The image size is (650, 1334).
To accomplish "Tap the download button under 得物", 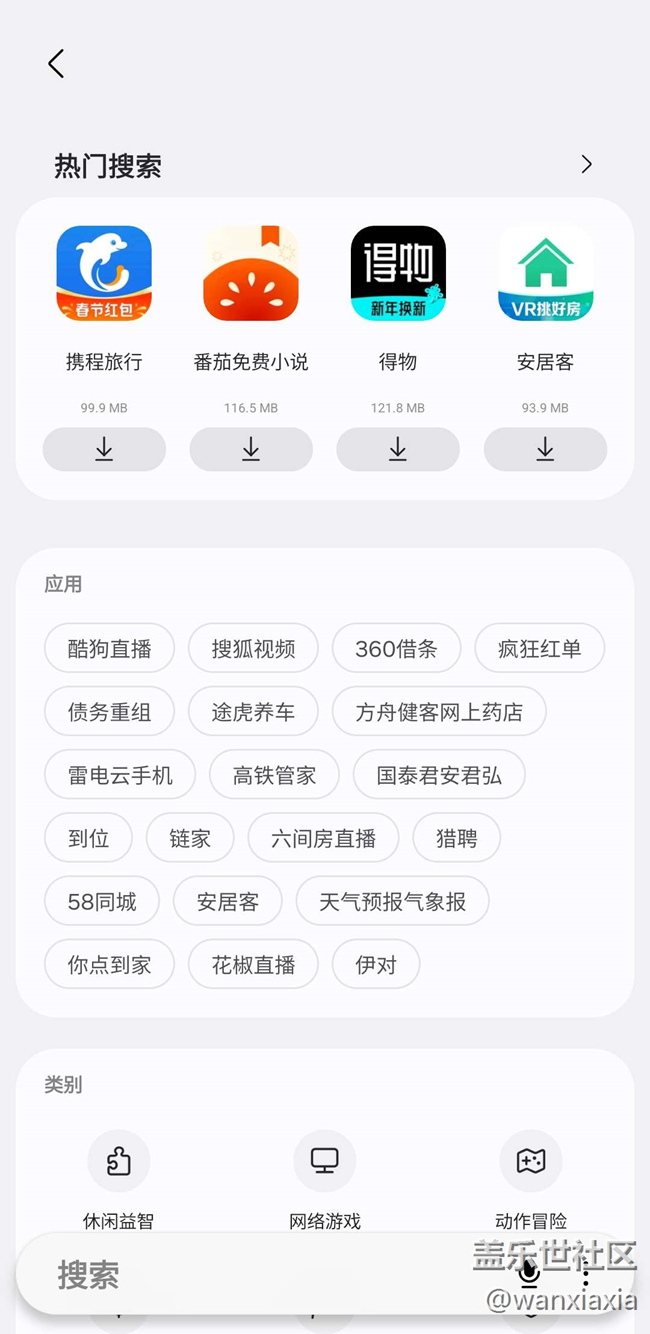I will point(398,449).
